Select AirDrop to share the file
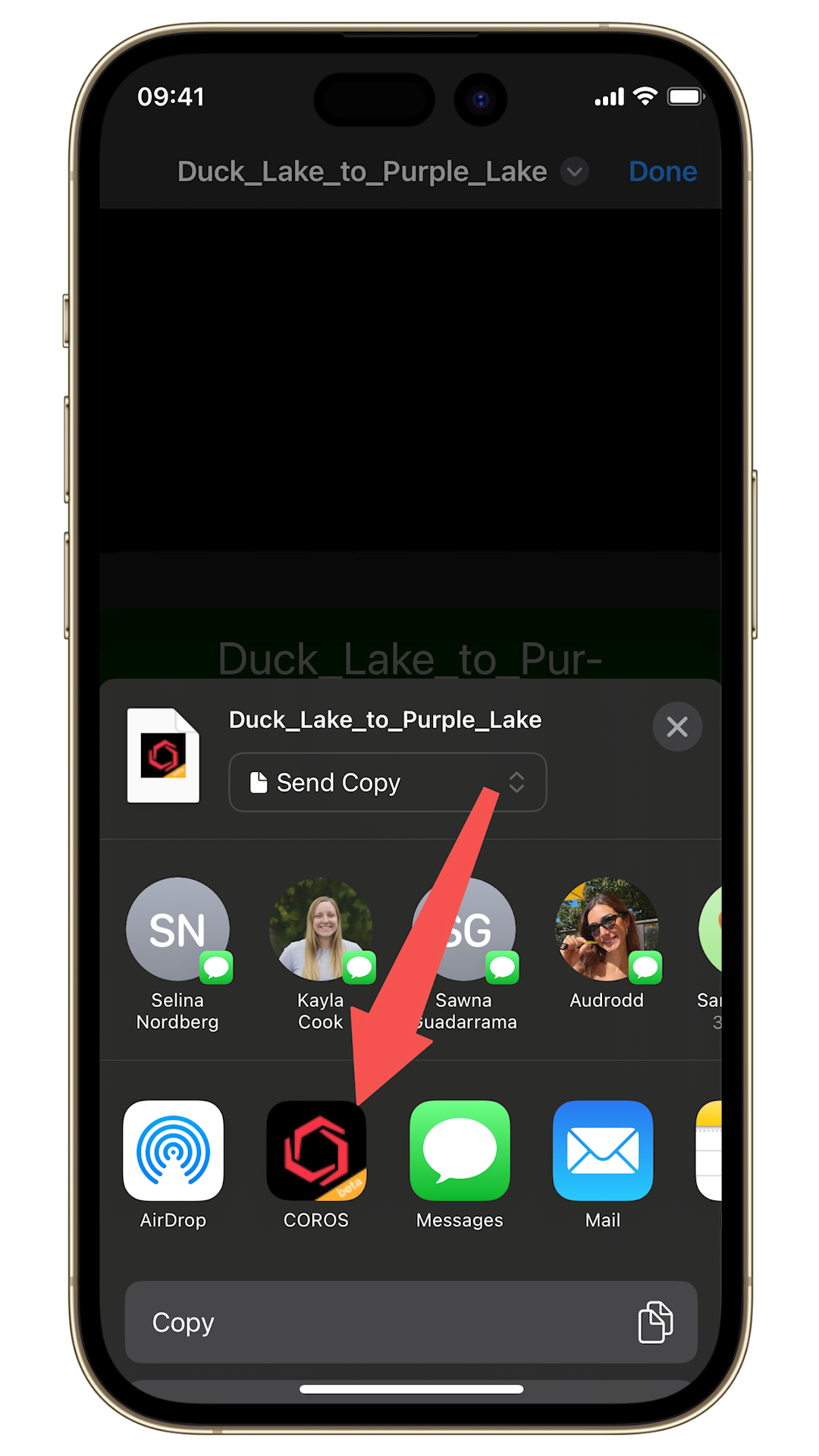Image resolution: width=819 pixels, height=1456 pixels. (x=173, y=1150)
